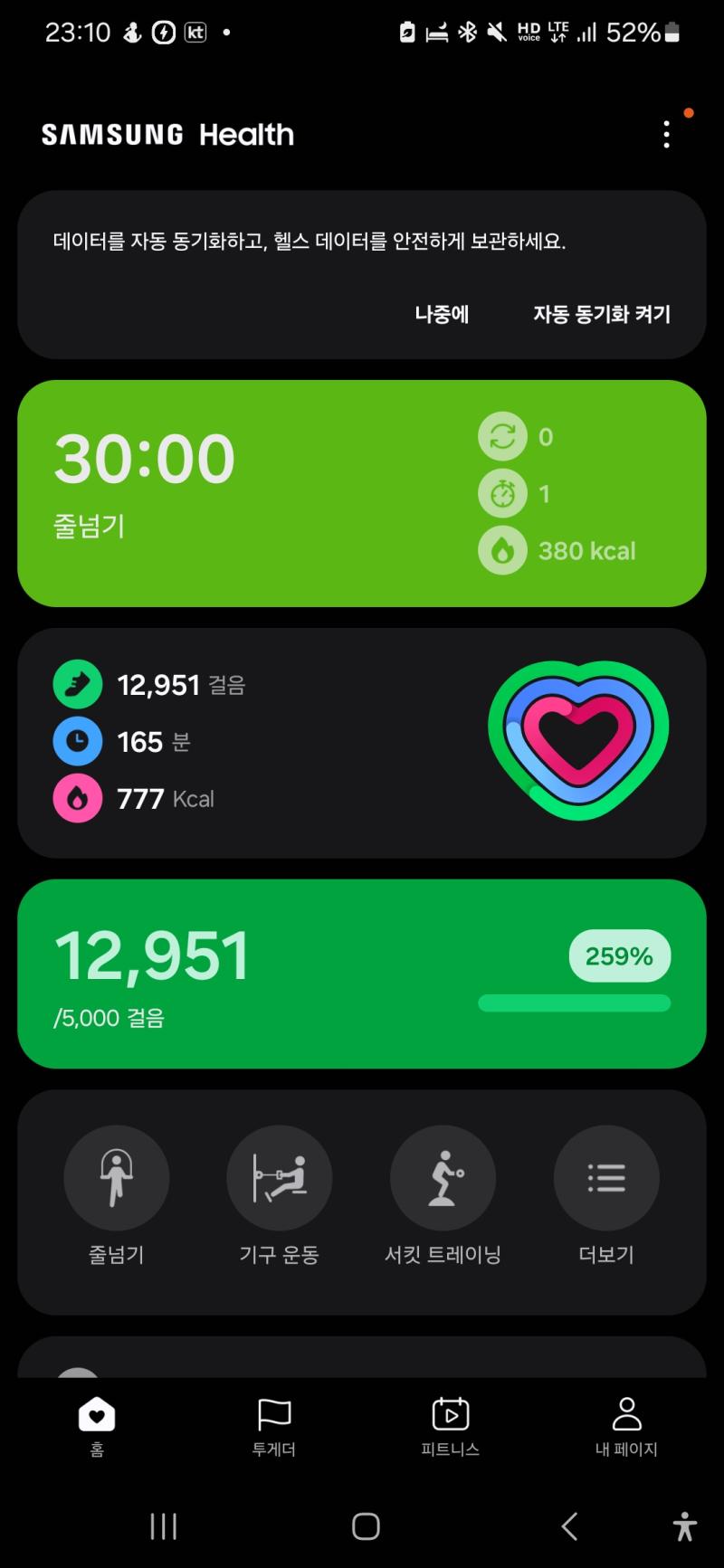Open the 30:00 줄넘기 workout card
724x1568 pixels.
362,493
